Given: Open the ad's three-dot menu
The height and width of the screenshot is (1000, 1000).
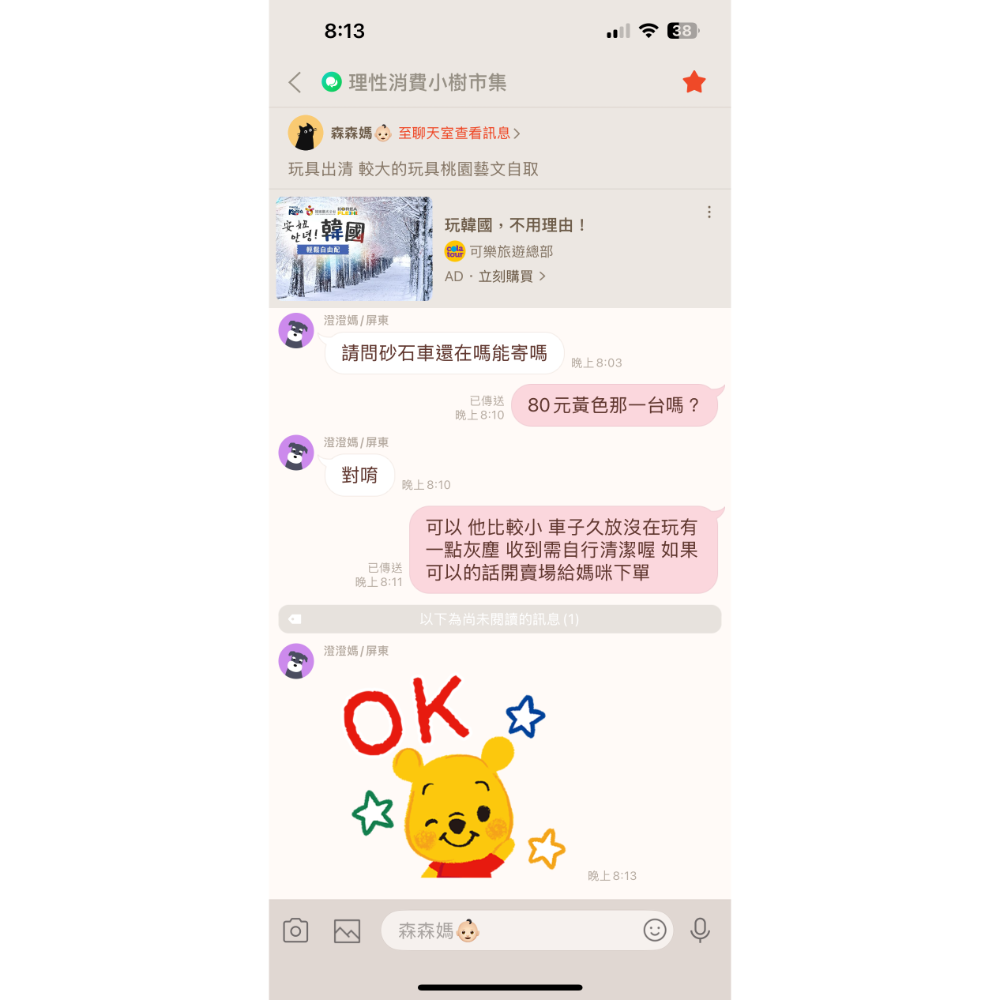Looking at the screenshot, I should [709, 212].
